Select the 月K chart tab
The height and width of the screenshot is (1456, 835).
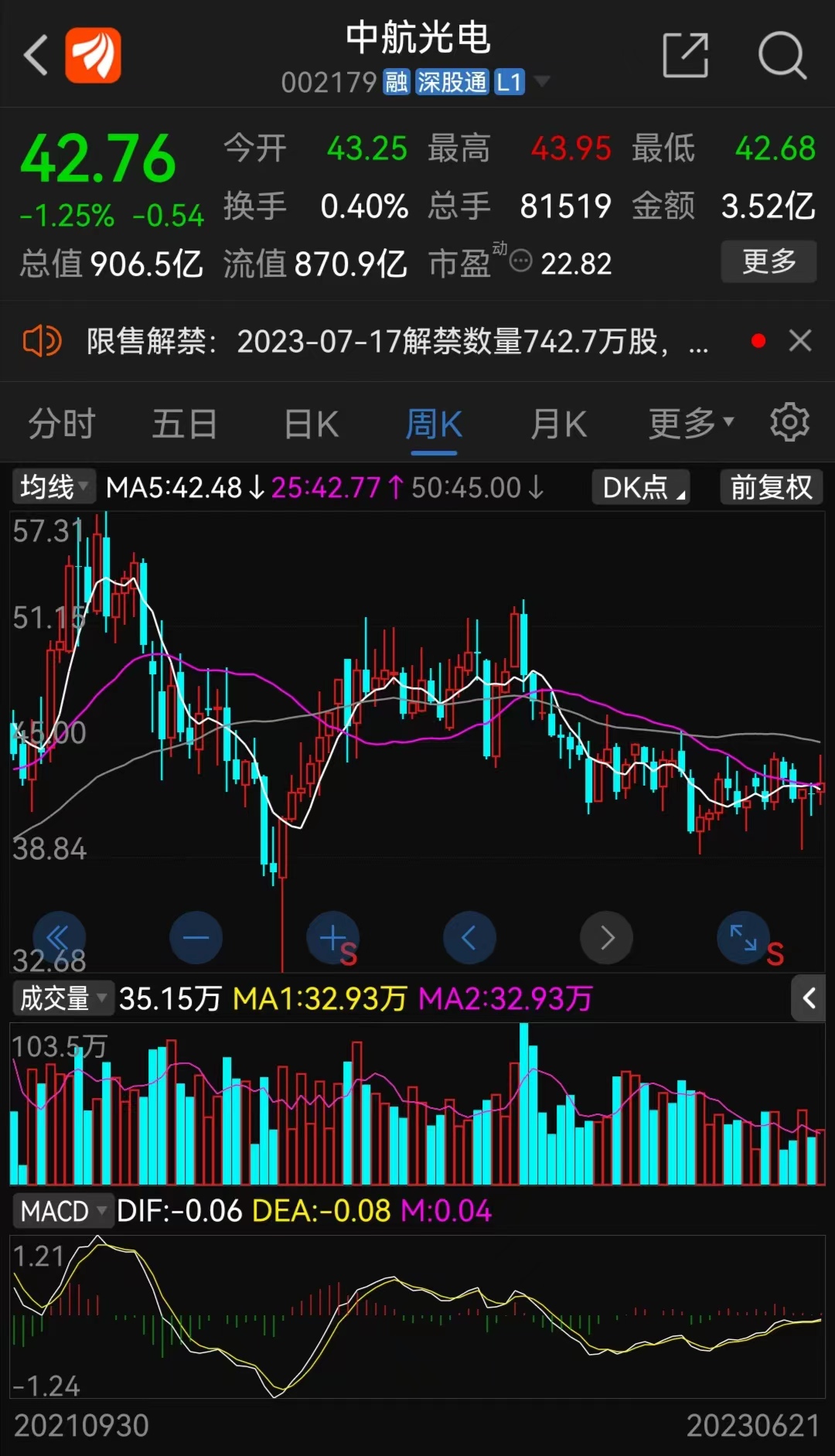[x=558, y=424]
